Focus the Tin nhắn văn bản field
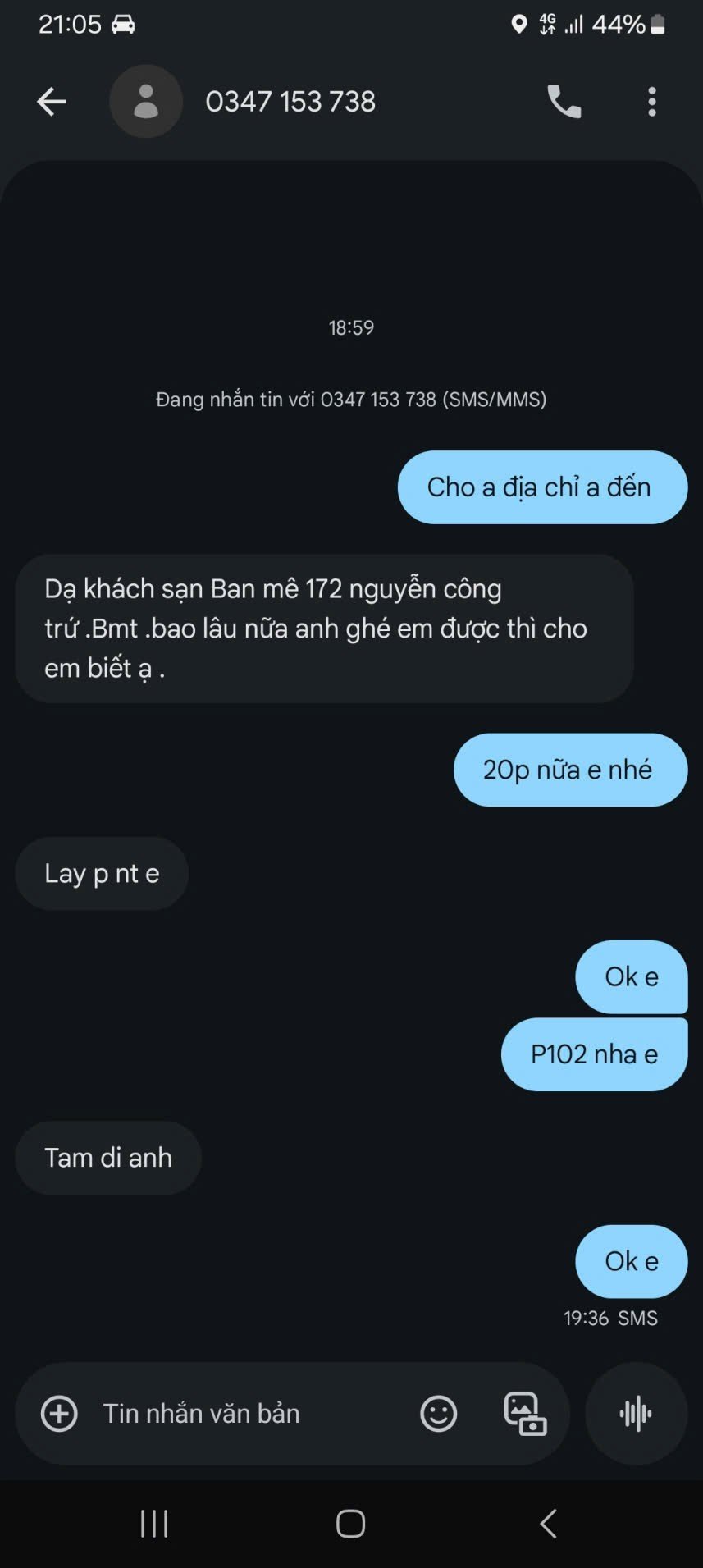 tap(246, 1414)
